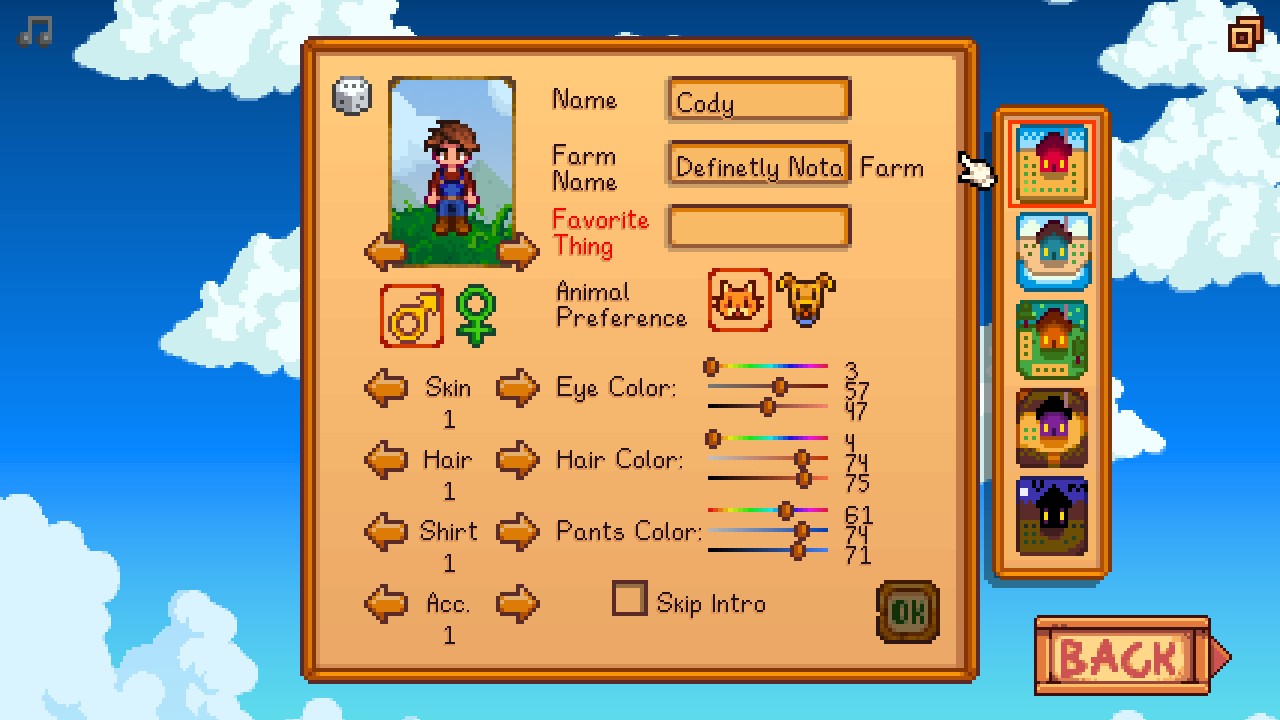Viewport: 1280px width, 720px height.
Task: Tap the dice to randomize character
Action: (x=351, y=96)
